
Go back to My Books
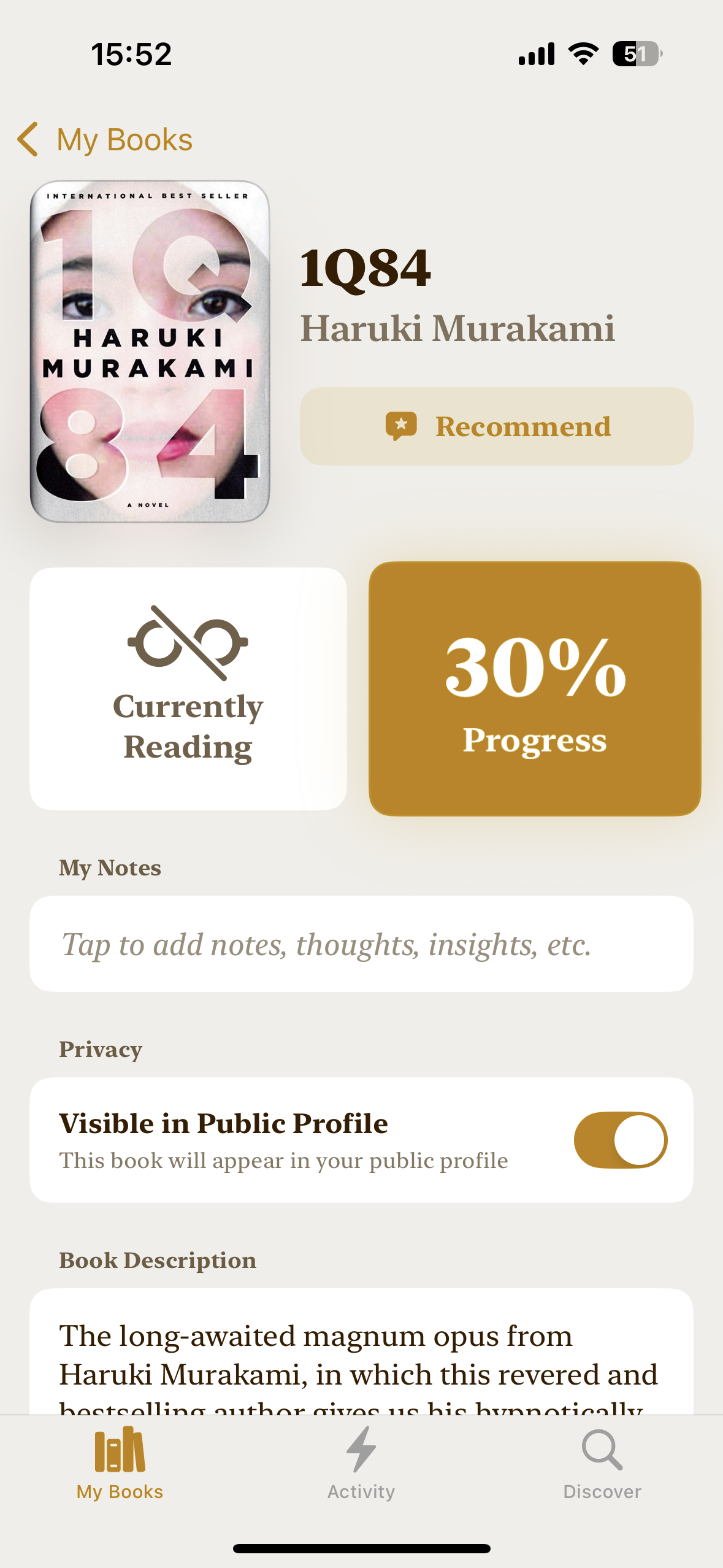(x=105, y=139)
